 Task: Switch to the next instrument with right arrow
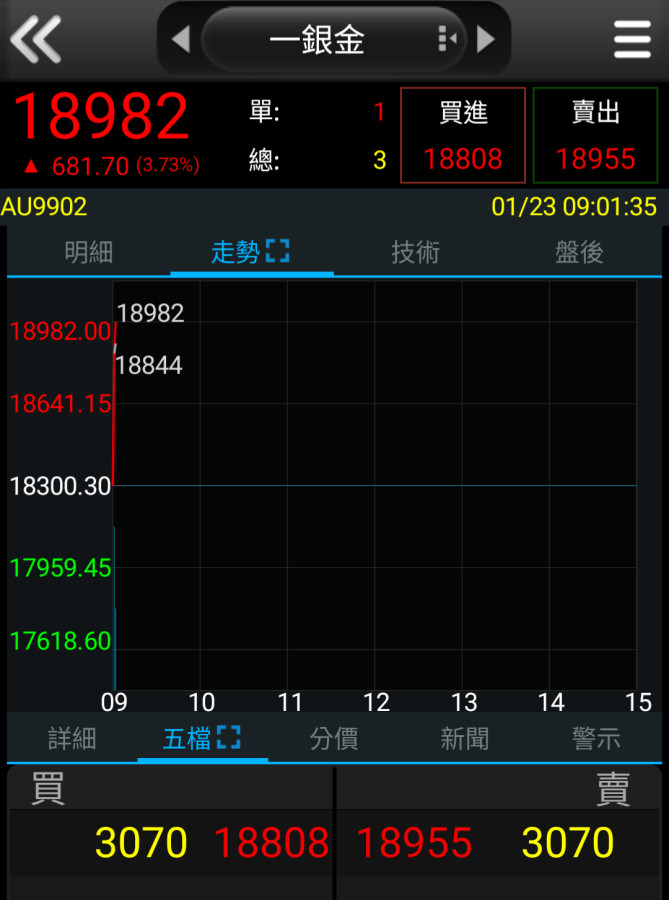486,40
